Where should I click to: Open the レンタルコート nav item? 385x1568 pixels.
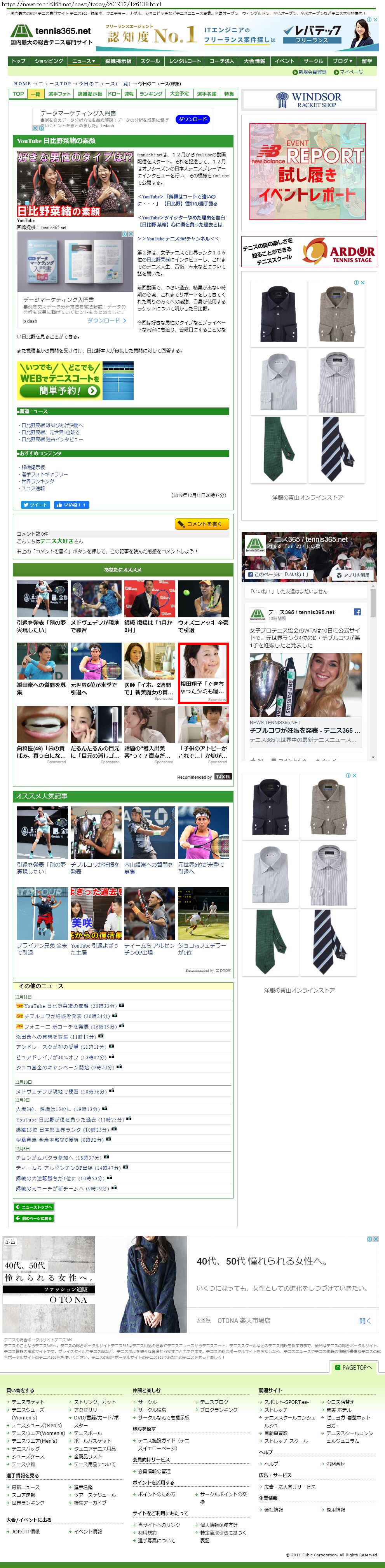pos(184,61)
